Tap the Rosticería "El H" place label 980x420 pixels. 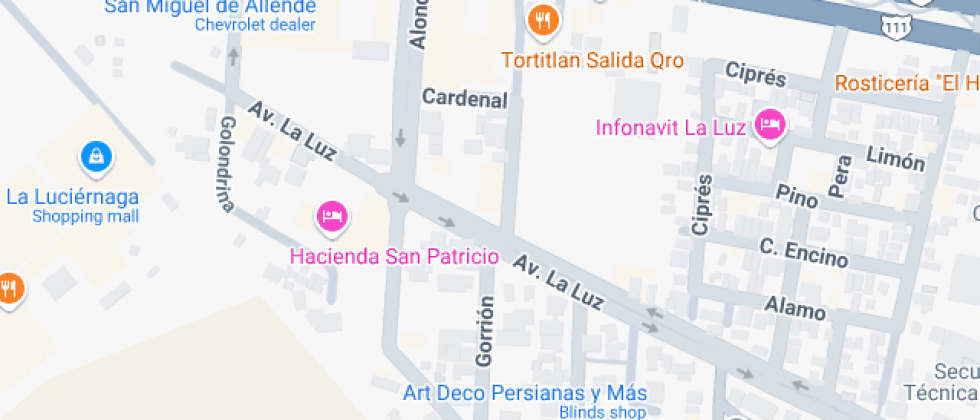click(x=907, y=83)
